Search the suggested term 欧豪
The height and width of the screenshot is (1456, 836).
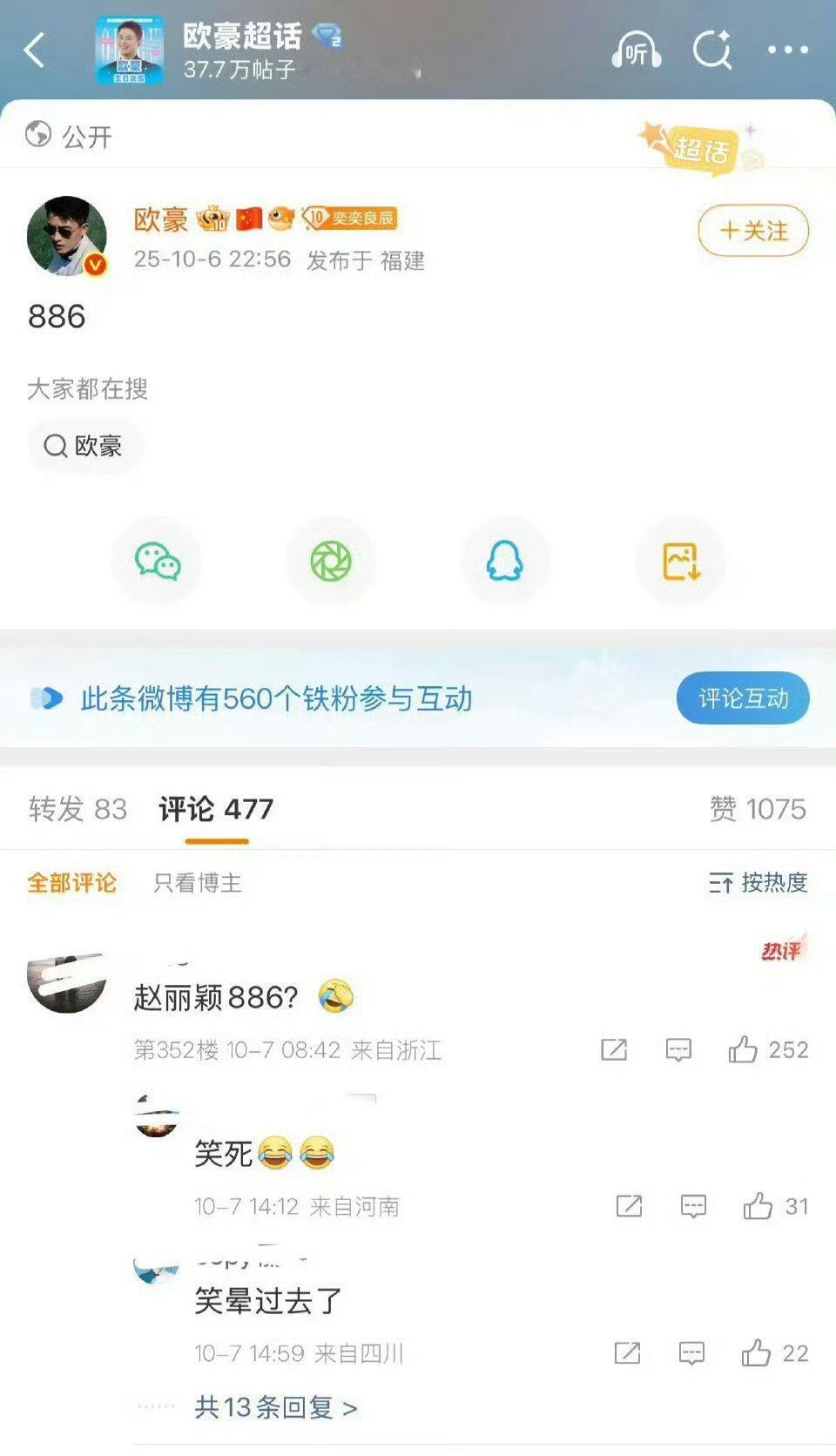point(84,446)
